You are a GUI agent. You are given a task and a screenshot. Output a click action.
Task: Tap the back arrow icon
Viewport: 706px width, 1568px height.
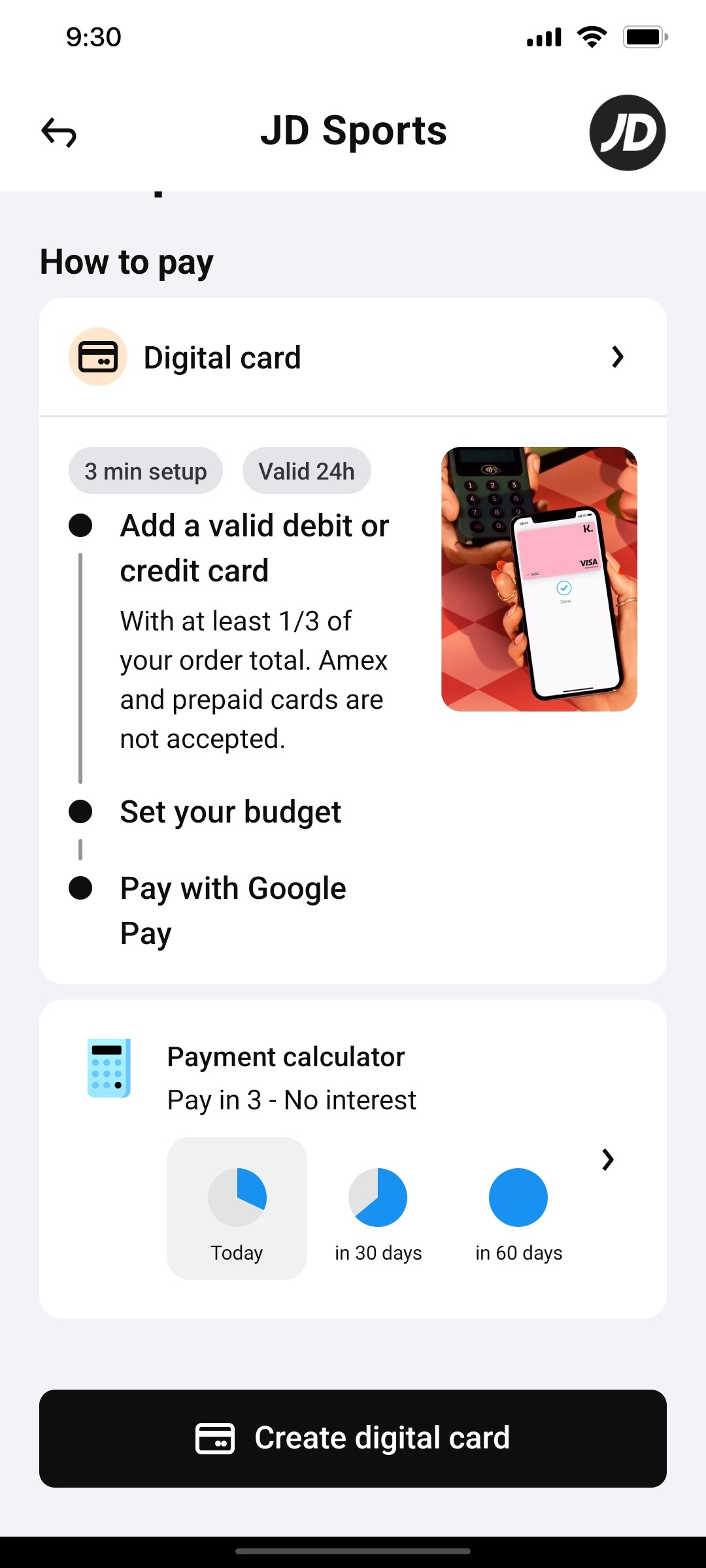(x=60, y=133)
